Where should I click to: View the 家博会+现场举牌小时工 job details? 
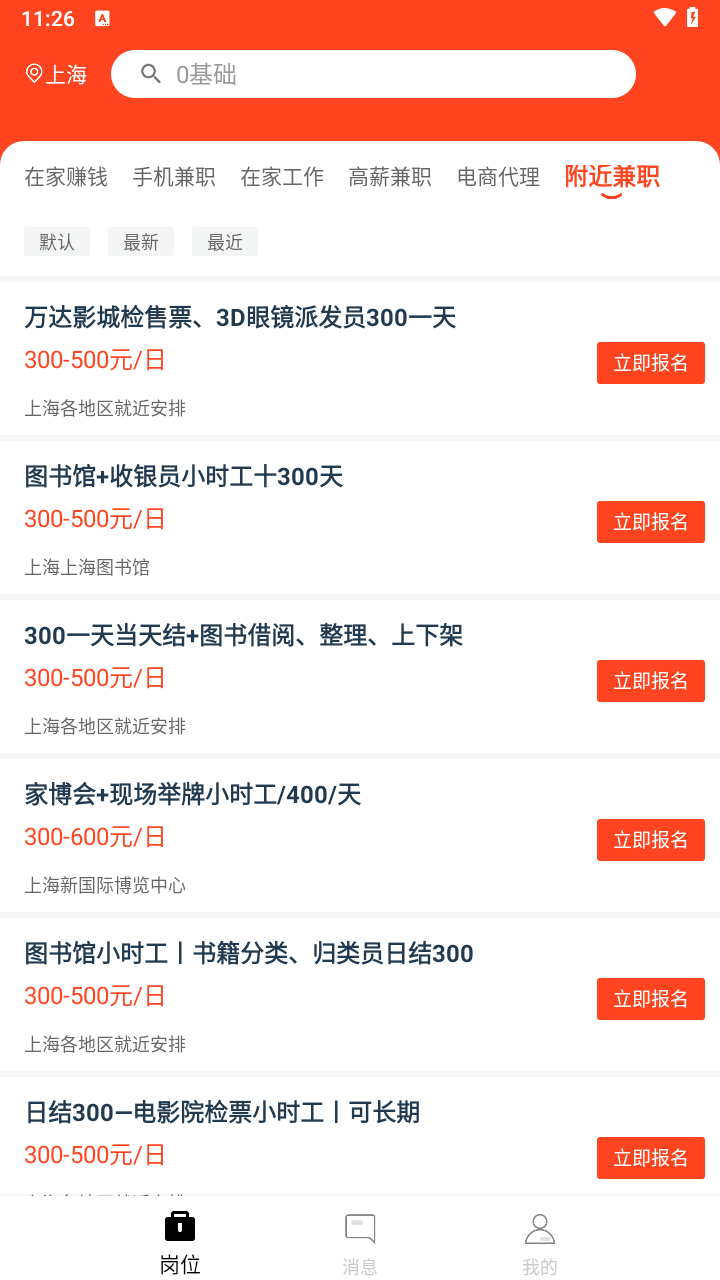coord(193,795)
